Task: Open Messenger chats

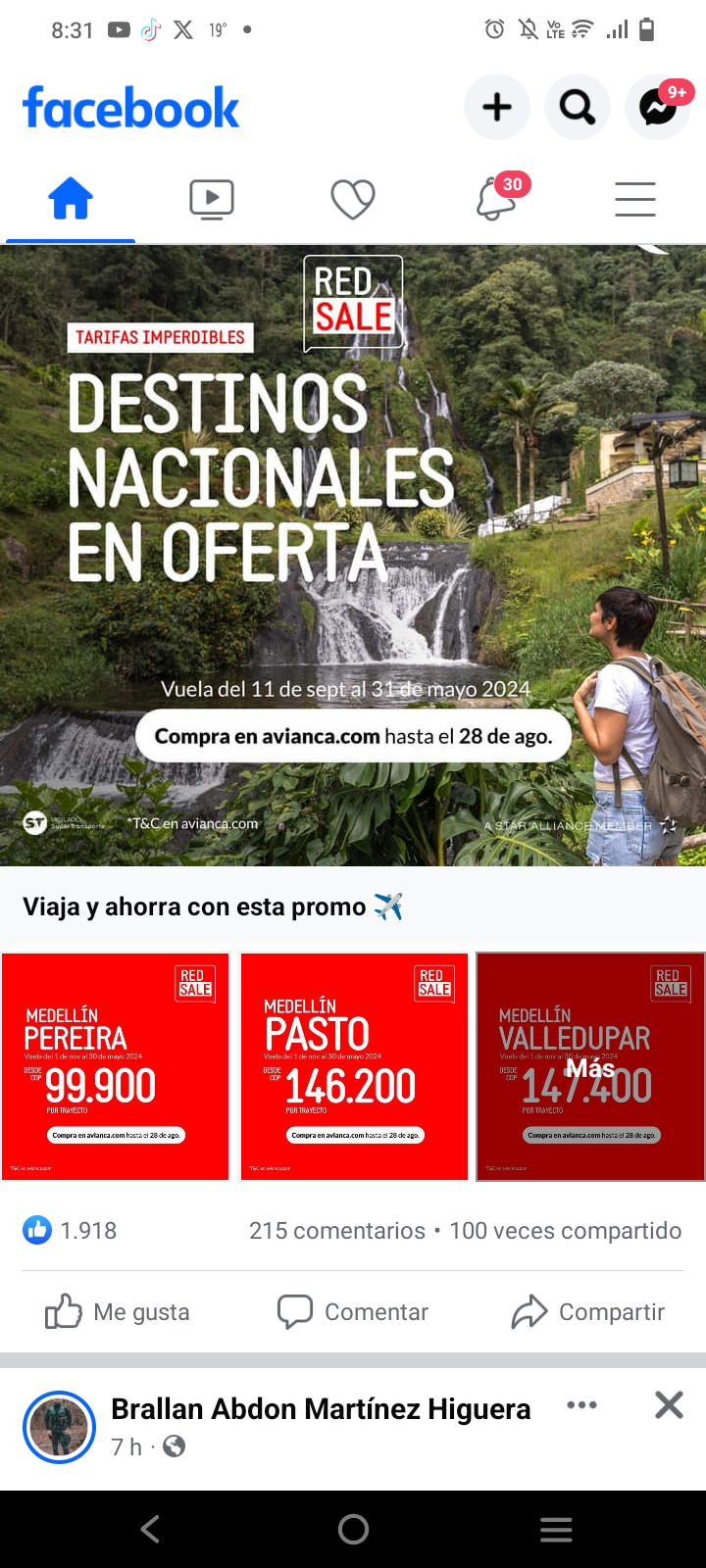Action: click(658, 106)
